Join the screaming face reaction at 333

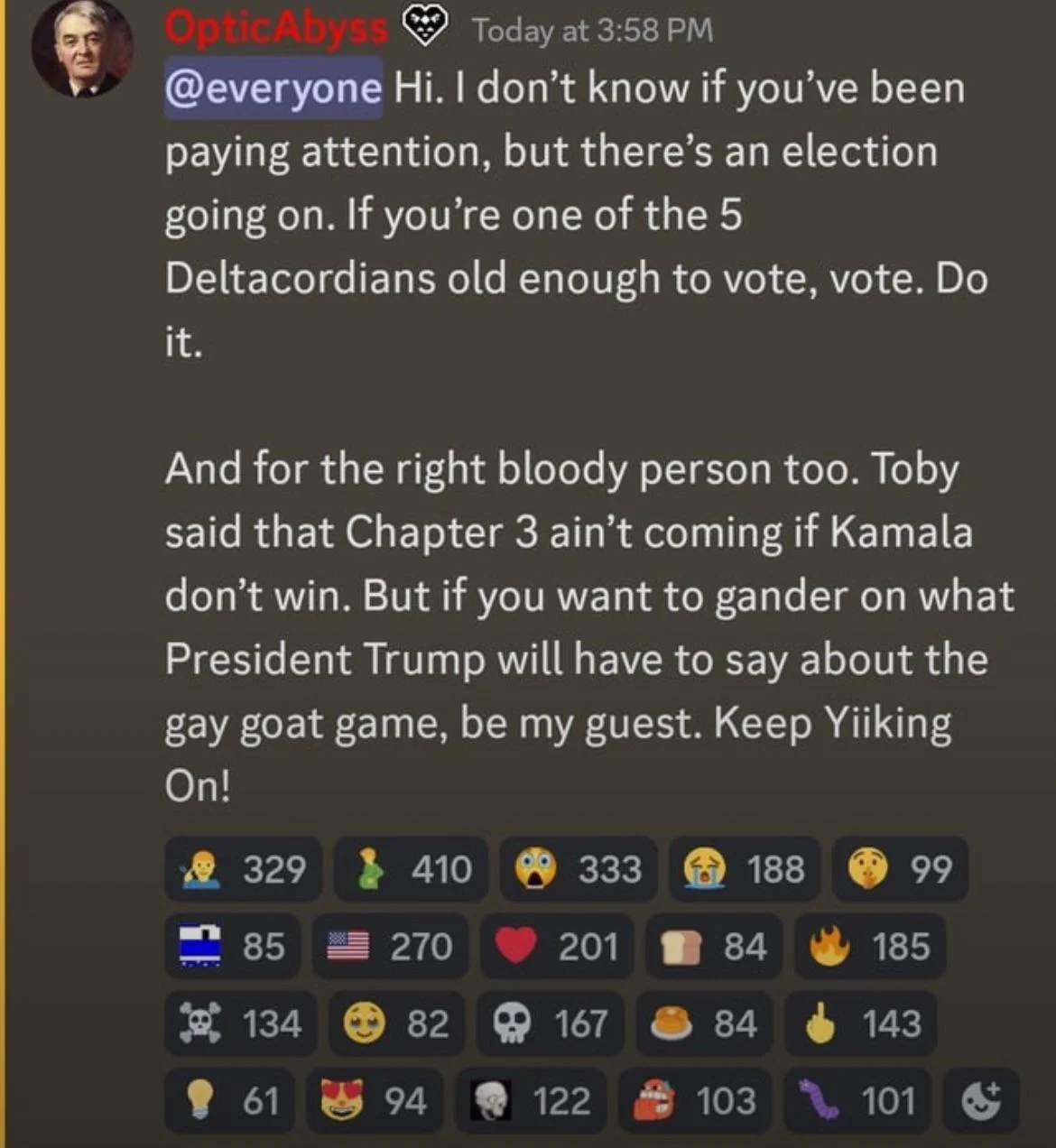click(578, 869)
